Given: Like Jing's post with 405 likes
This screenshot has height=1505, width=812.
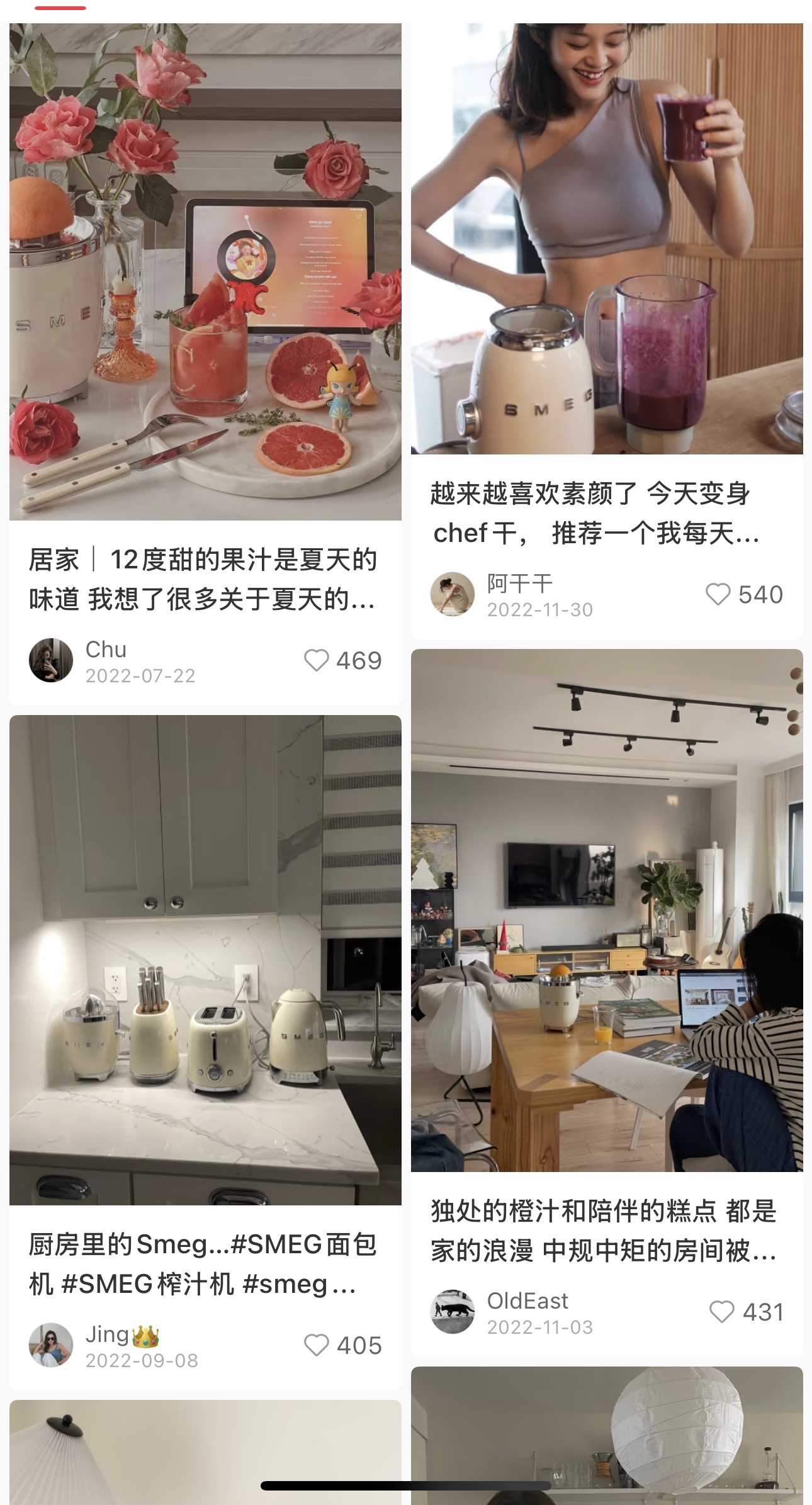Looking at the screenshot, I should click(x=317, y=1345).
